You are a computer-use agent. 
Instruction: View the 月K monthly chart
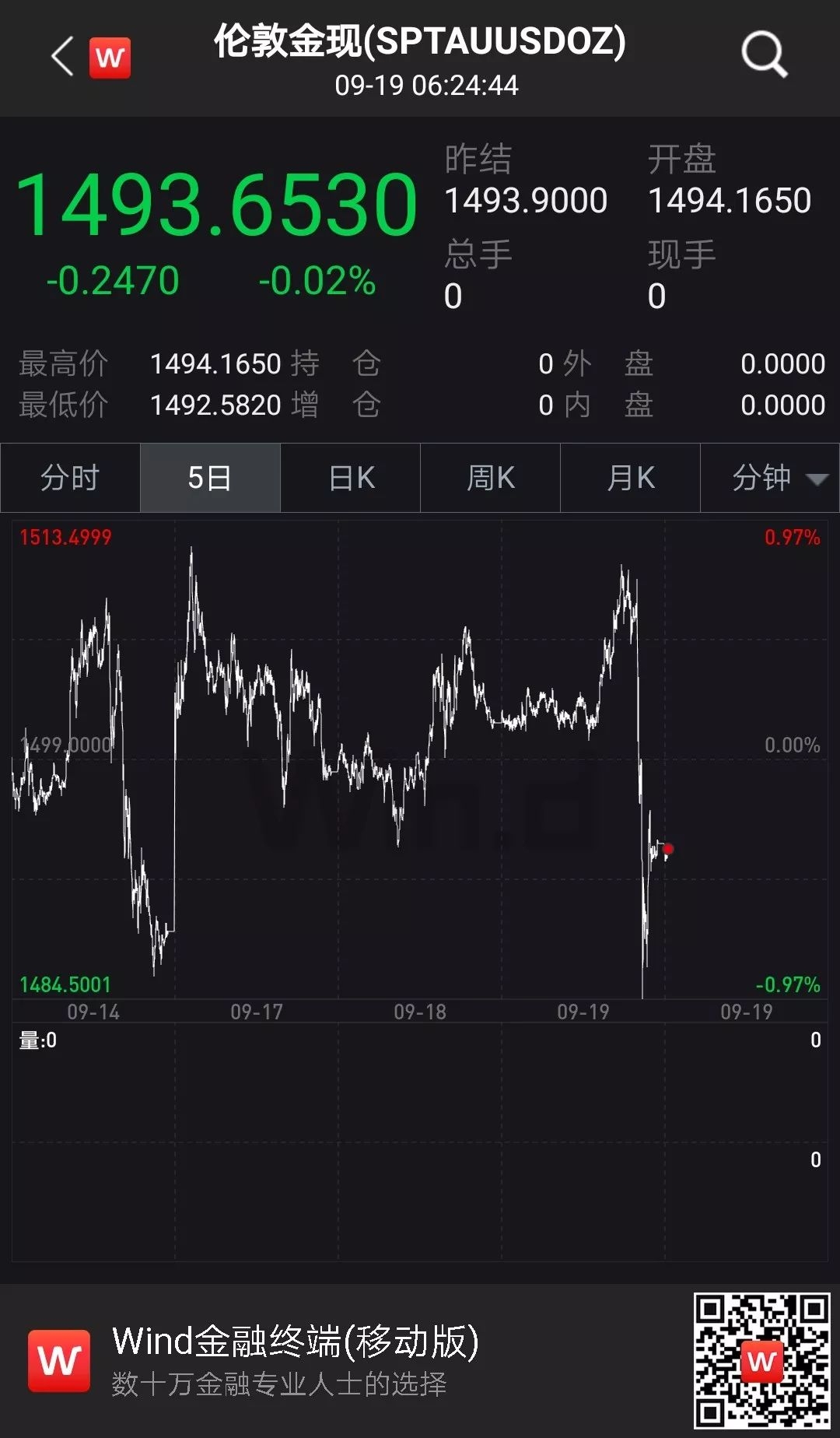631,478
